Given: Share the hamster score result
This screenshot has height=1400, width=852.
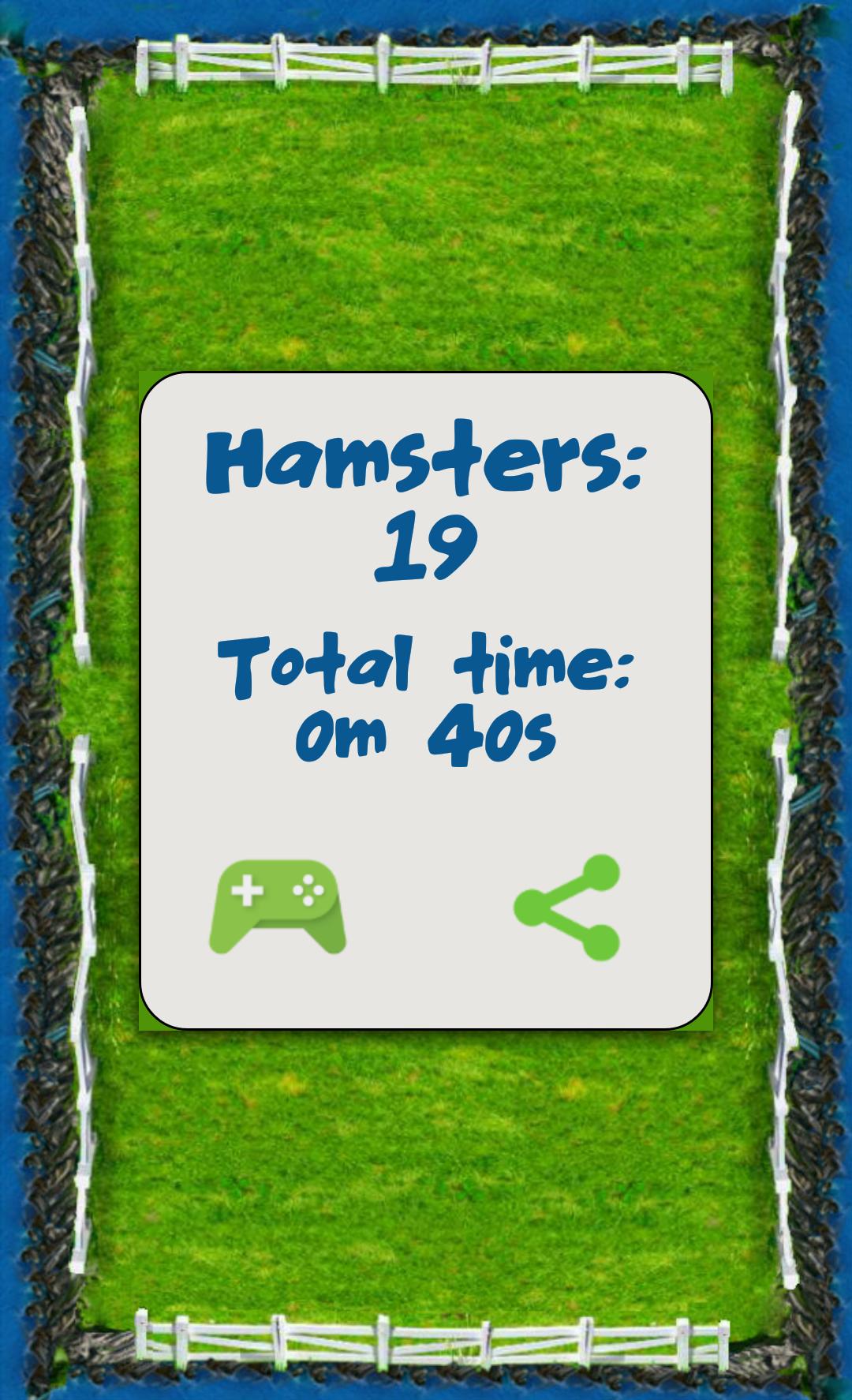Looking at the screenshot, I should pos(568,907).
